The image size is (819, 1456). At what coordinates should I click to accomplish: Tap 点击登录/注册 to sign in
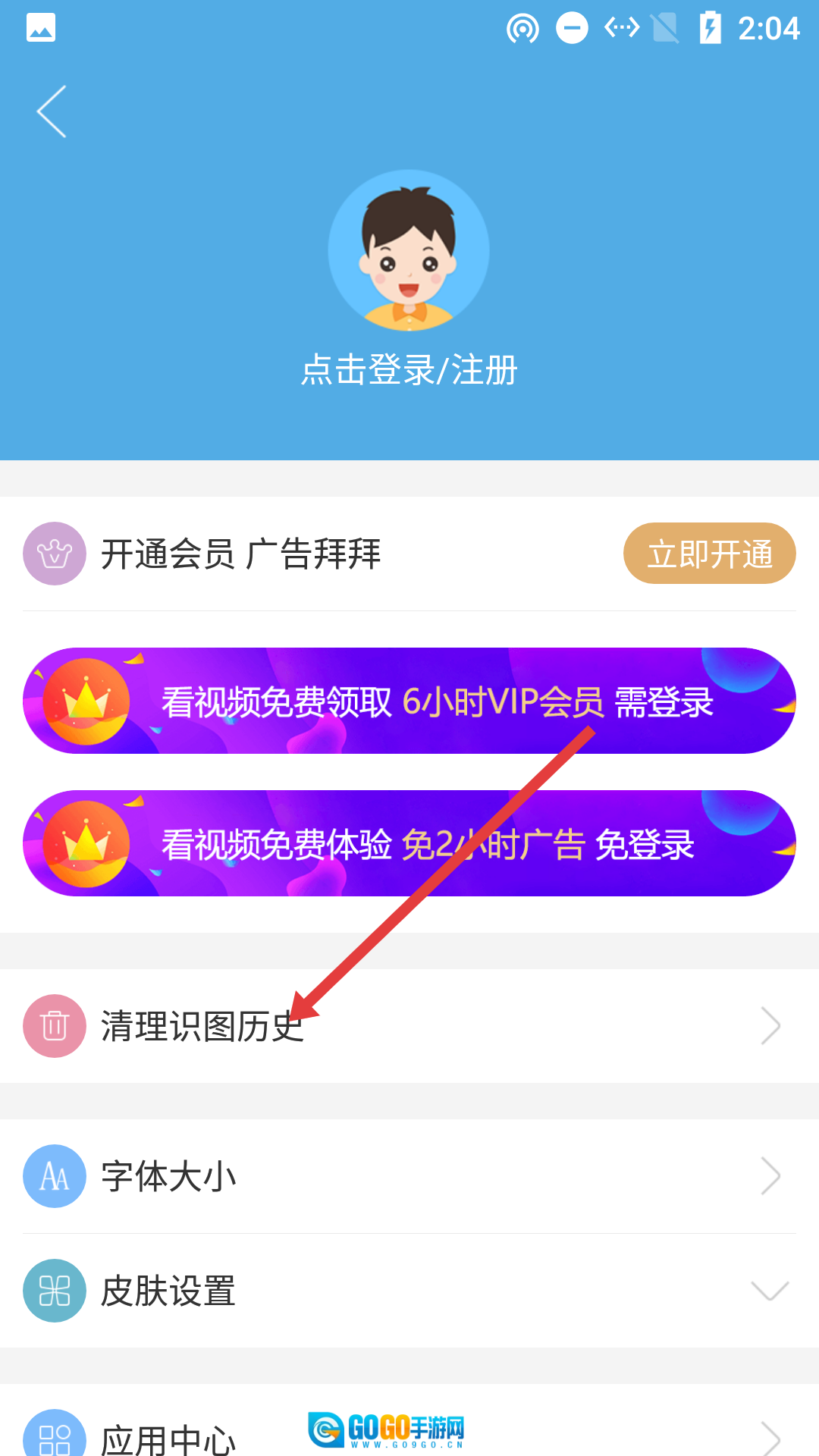pyautogui.click(x=409, y=371)
